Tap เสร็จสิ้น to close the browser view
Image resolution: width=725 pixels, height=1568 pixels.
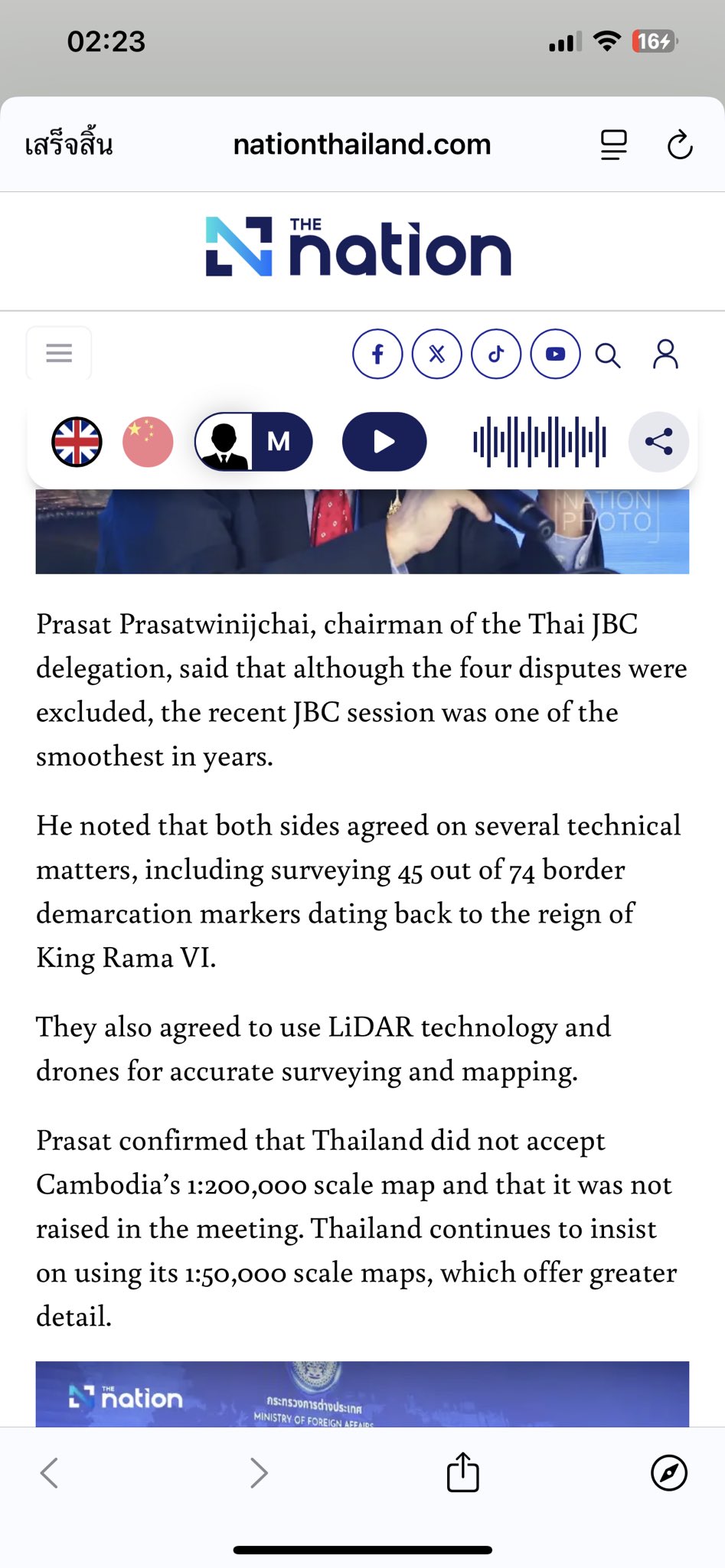pos(69,145)
